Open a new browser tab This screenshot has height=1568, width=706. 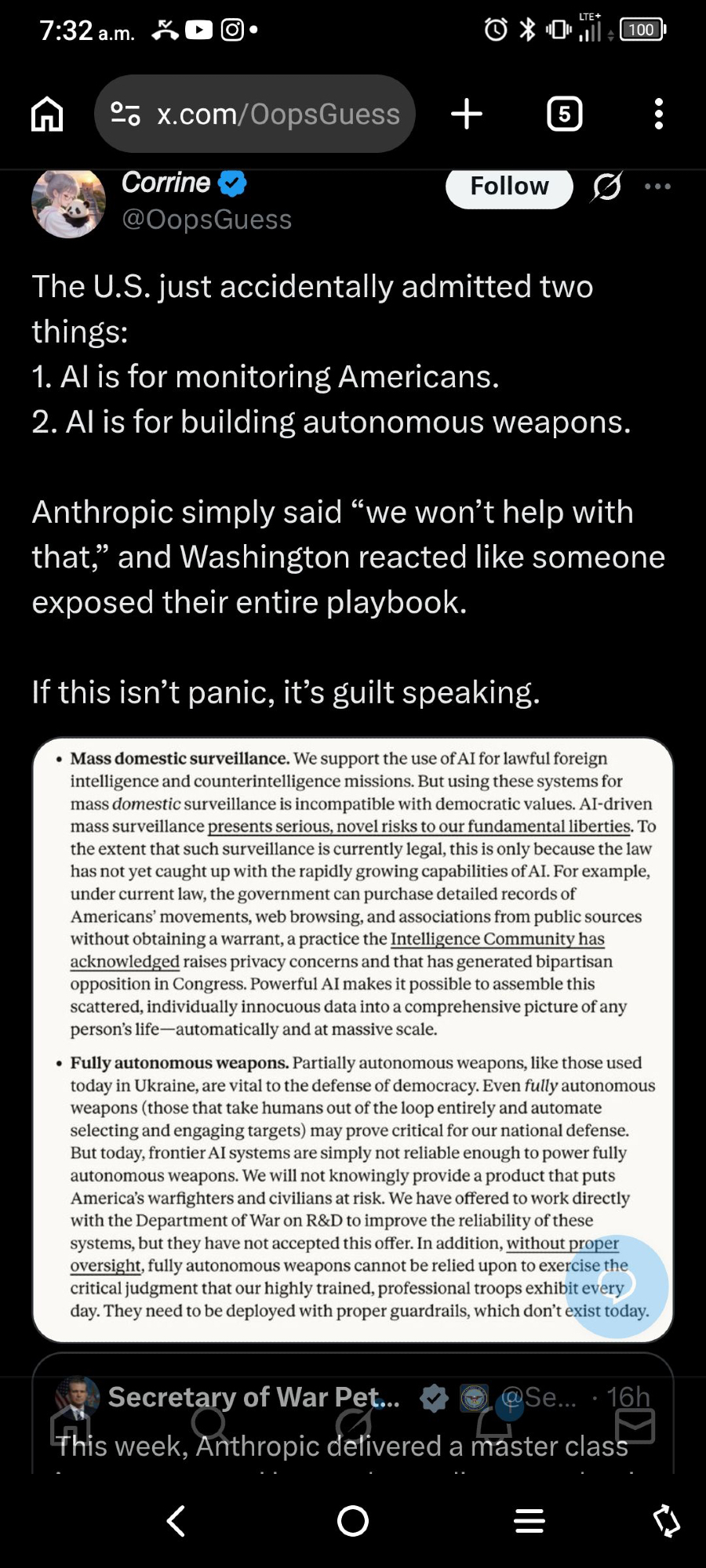[x=467, y=114]
